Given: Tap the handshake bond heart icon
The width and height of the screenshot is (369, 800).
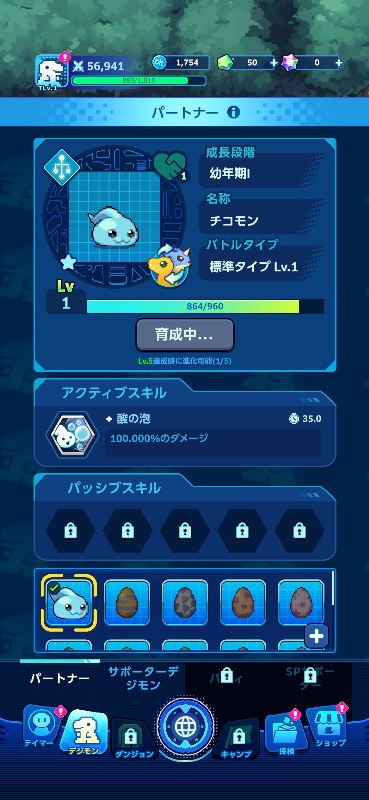Looking at the screenshot, I should pyautogui.click(x=169, y=165).
